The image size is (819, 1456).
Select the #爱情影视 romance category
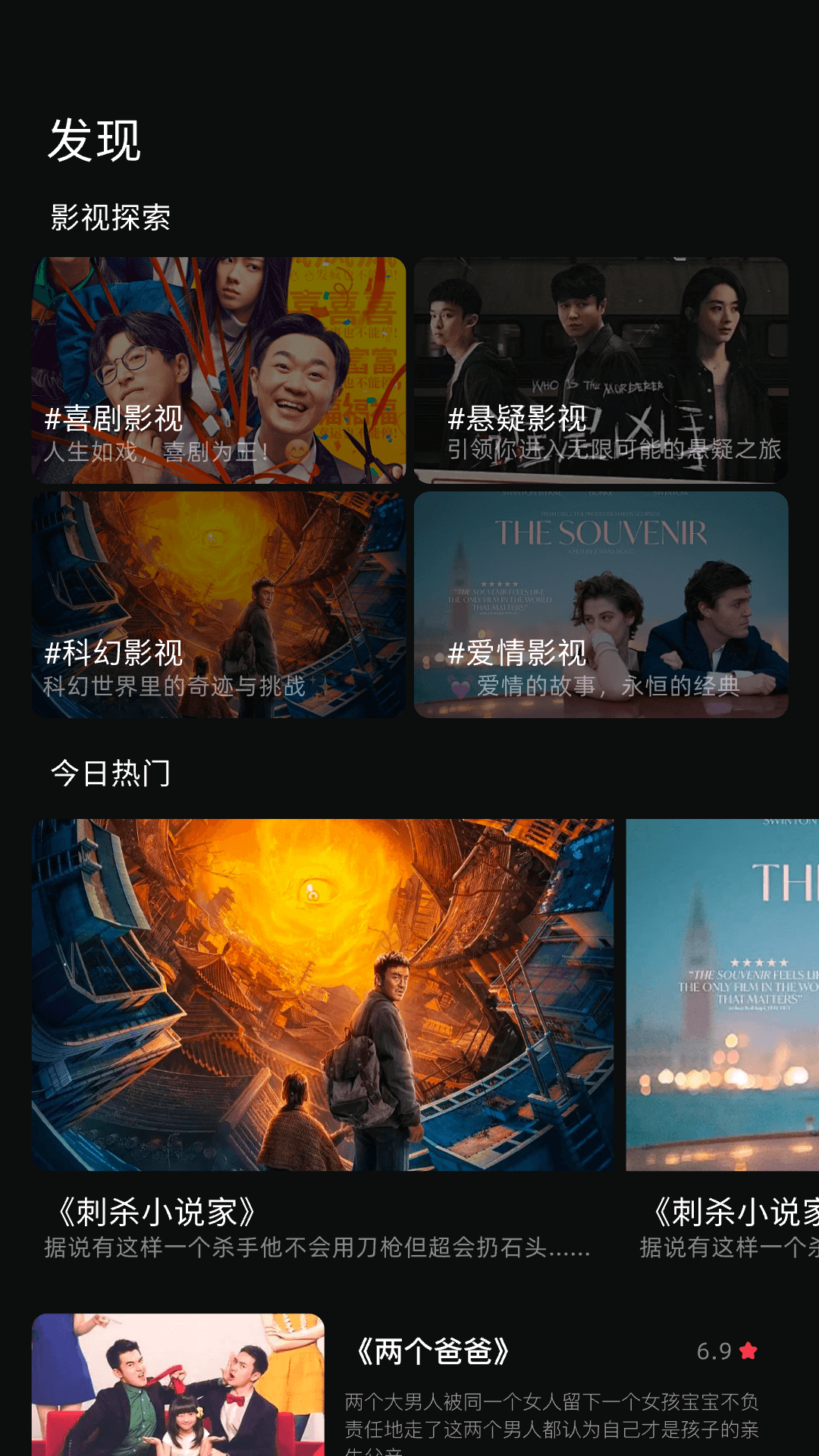[601, 604]
